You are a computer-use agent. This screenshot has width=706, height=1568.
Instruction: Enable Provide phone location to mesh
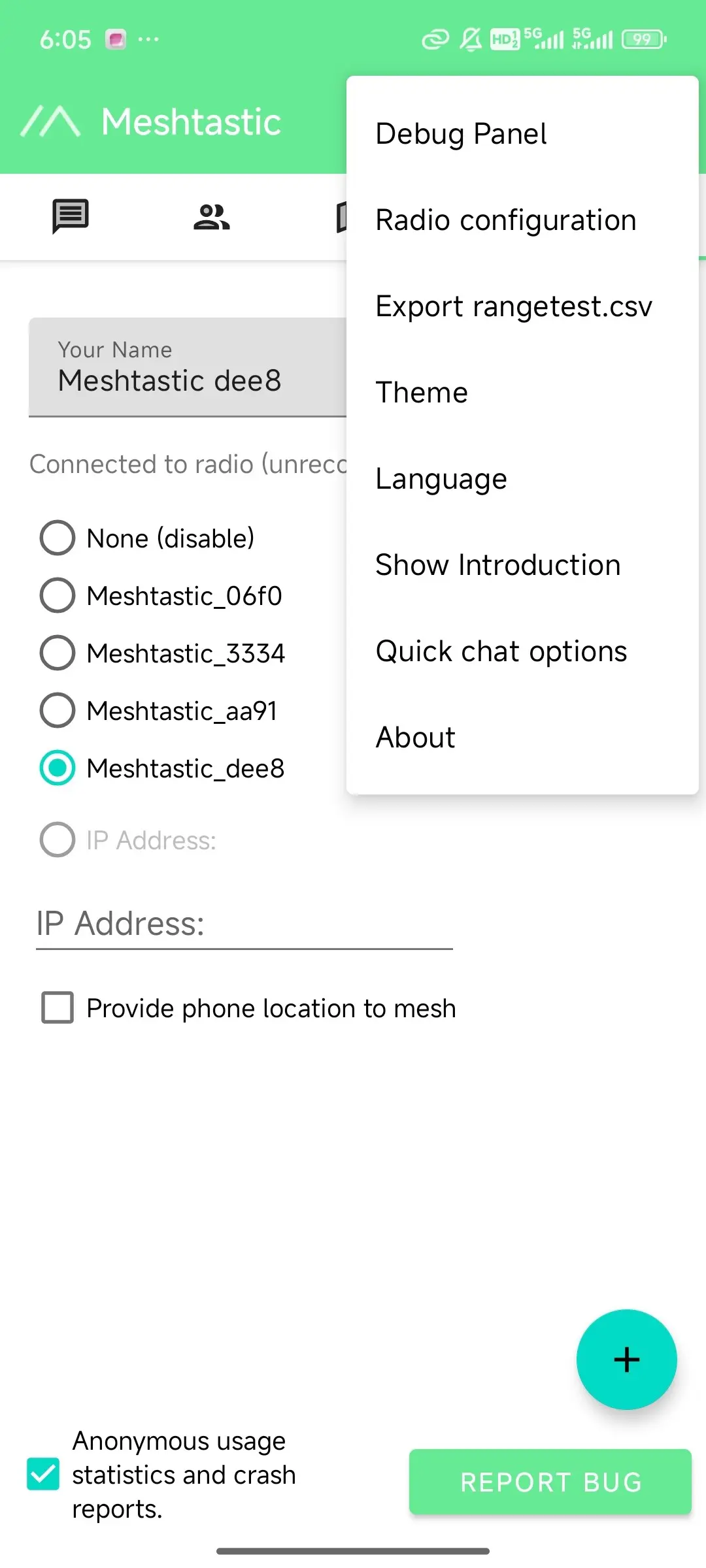[x=248, y=1008]
